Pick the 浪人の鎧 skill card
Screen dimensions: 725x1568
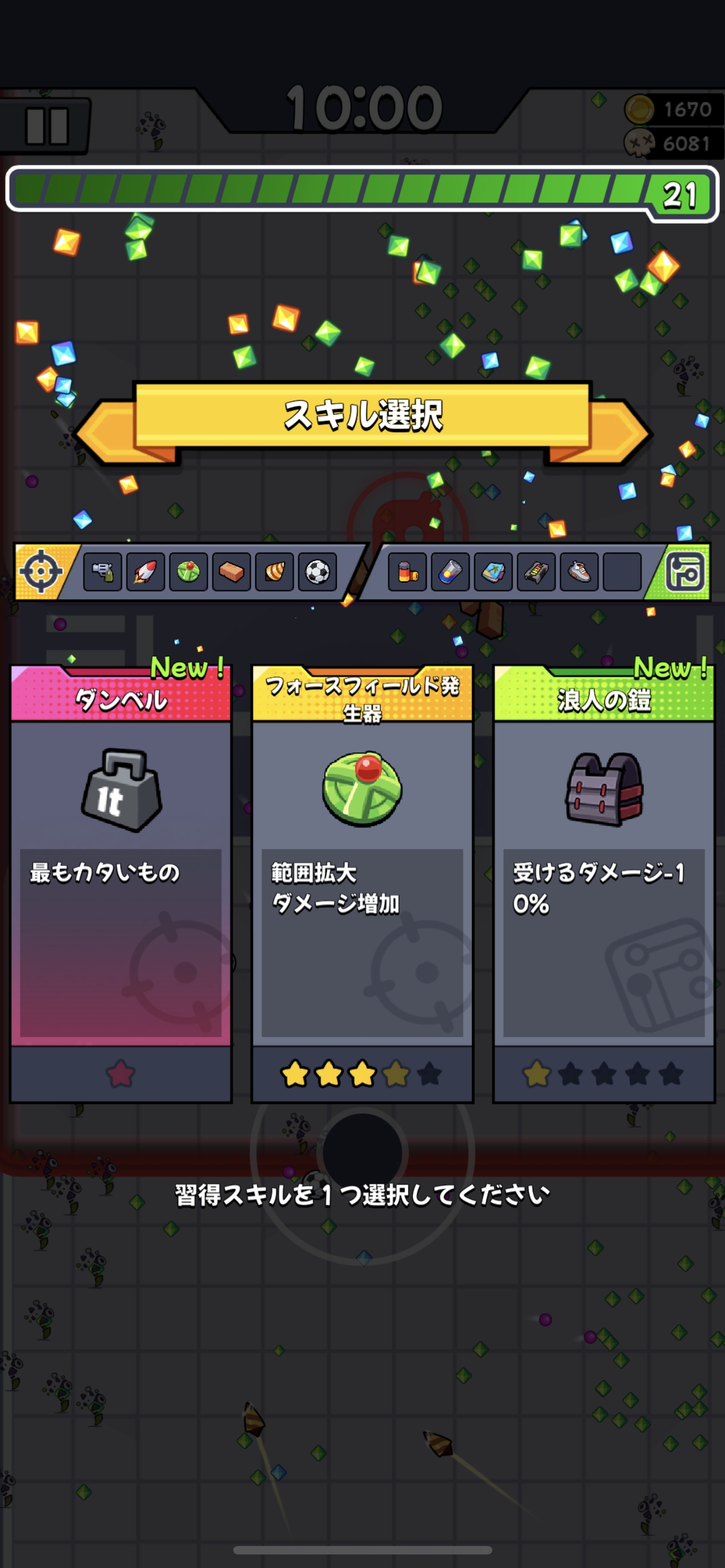pos(603,883)
